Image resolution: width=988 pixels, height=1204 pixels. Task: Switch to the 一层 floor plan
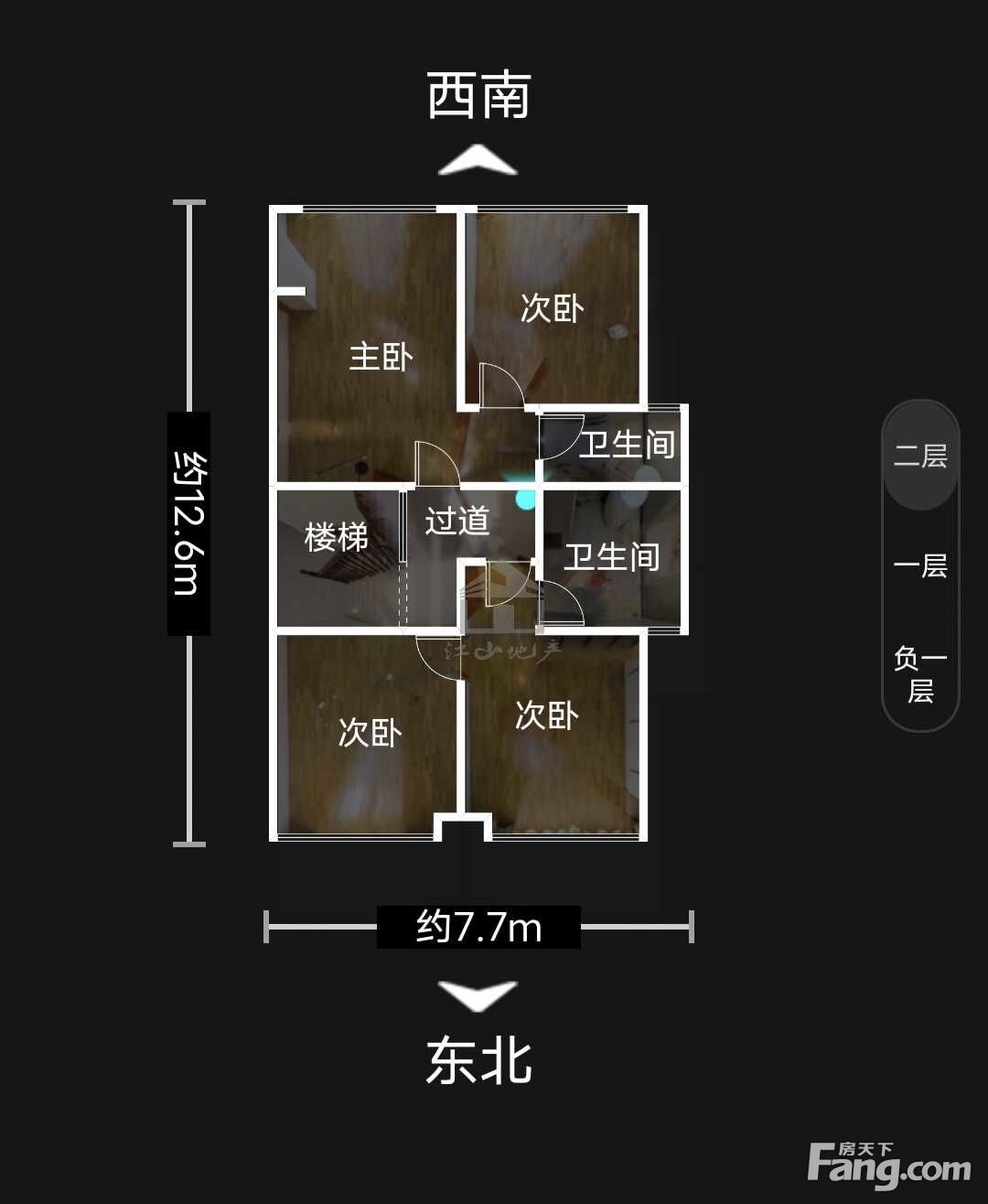tap(920, 565)
